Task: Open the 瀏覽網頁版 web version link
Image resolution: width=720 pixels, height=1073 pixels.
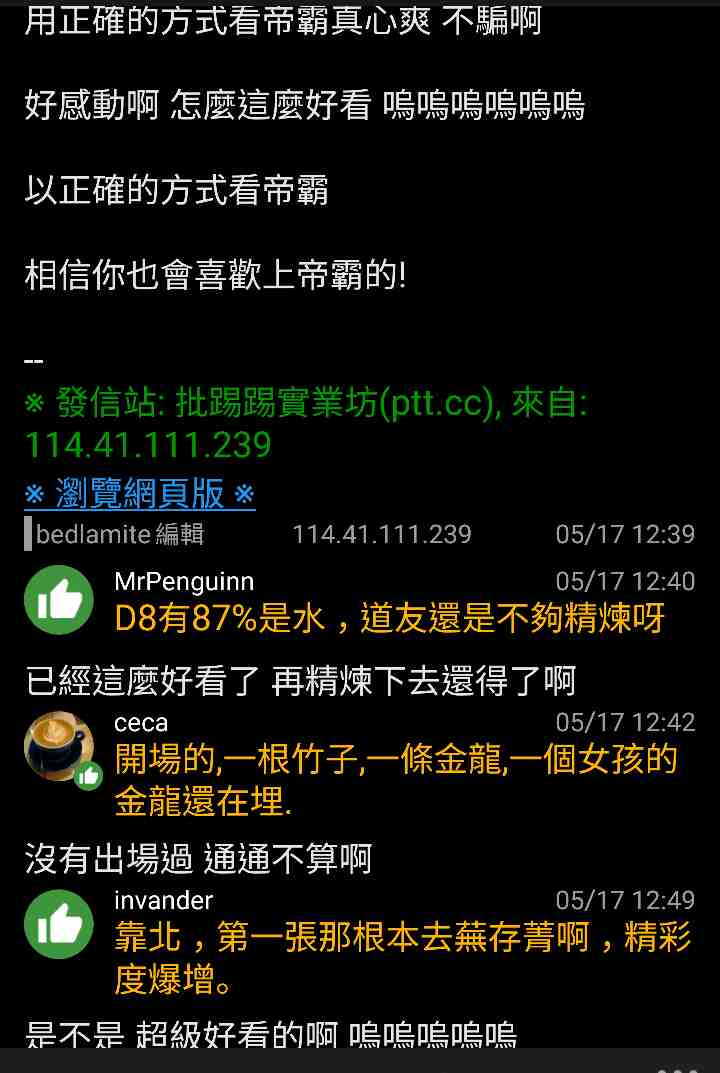Action: click(140, 493)
